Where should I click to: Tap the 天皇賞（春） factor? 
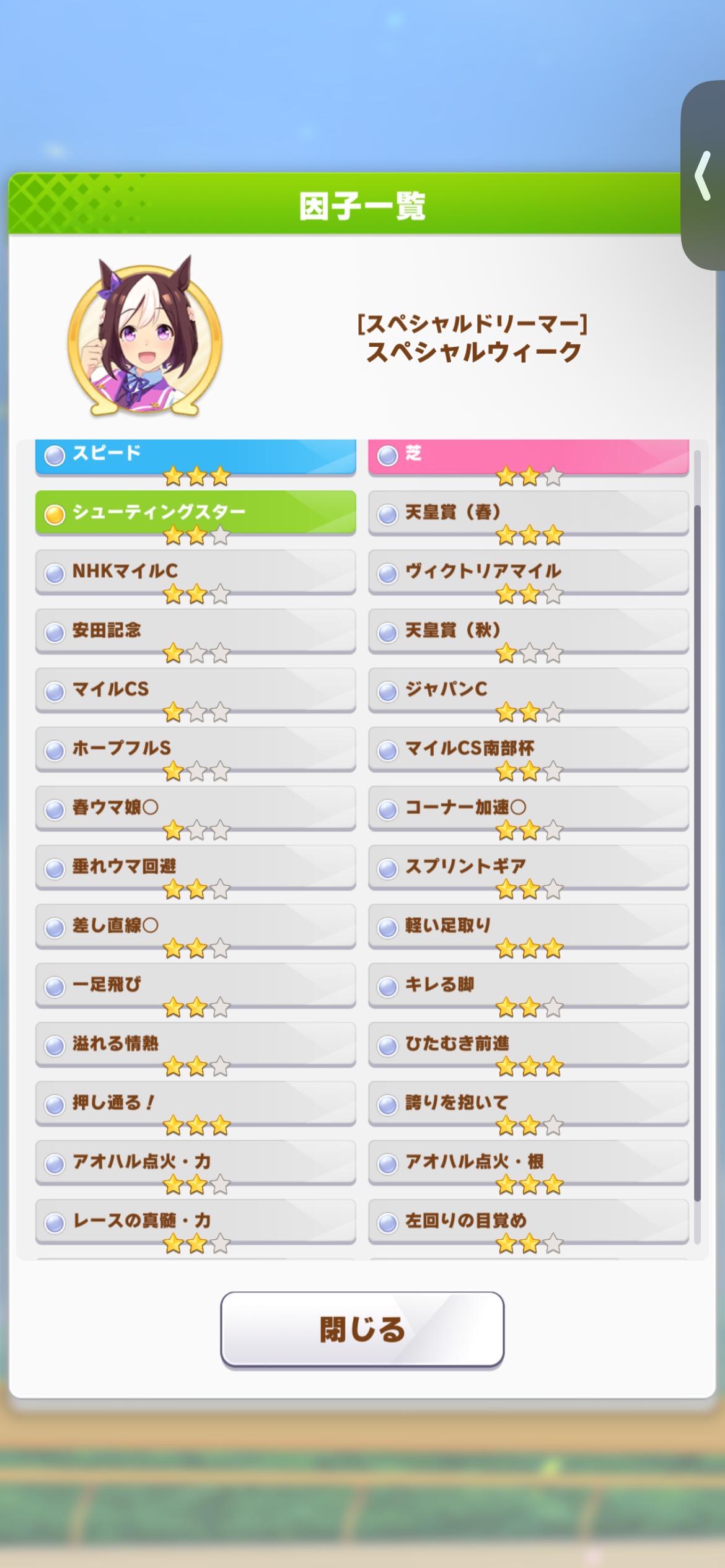[x=528, y=513]
